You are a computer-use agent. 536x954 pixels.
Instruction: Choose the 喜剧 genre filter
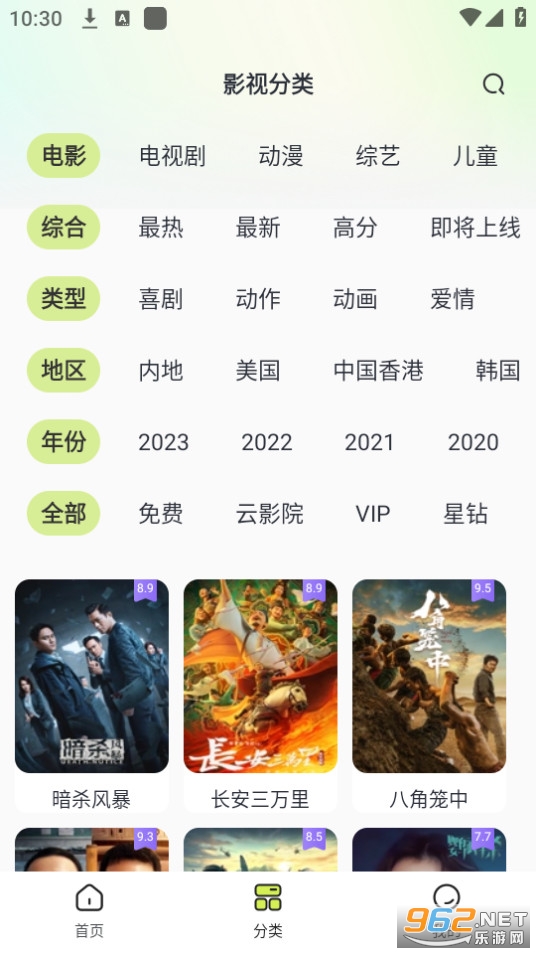click(x=161, y=299)
